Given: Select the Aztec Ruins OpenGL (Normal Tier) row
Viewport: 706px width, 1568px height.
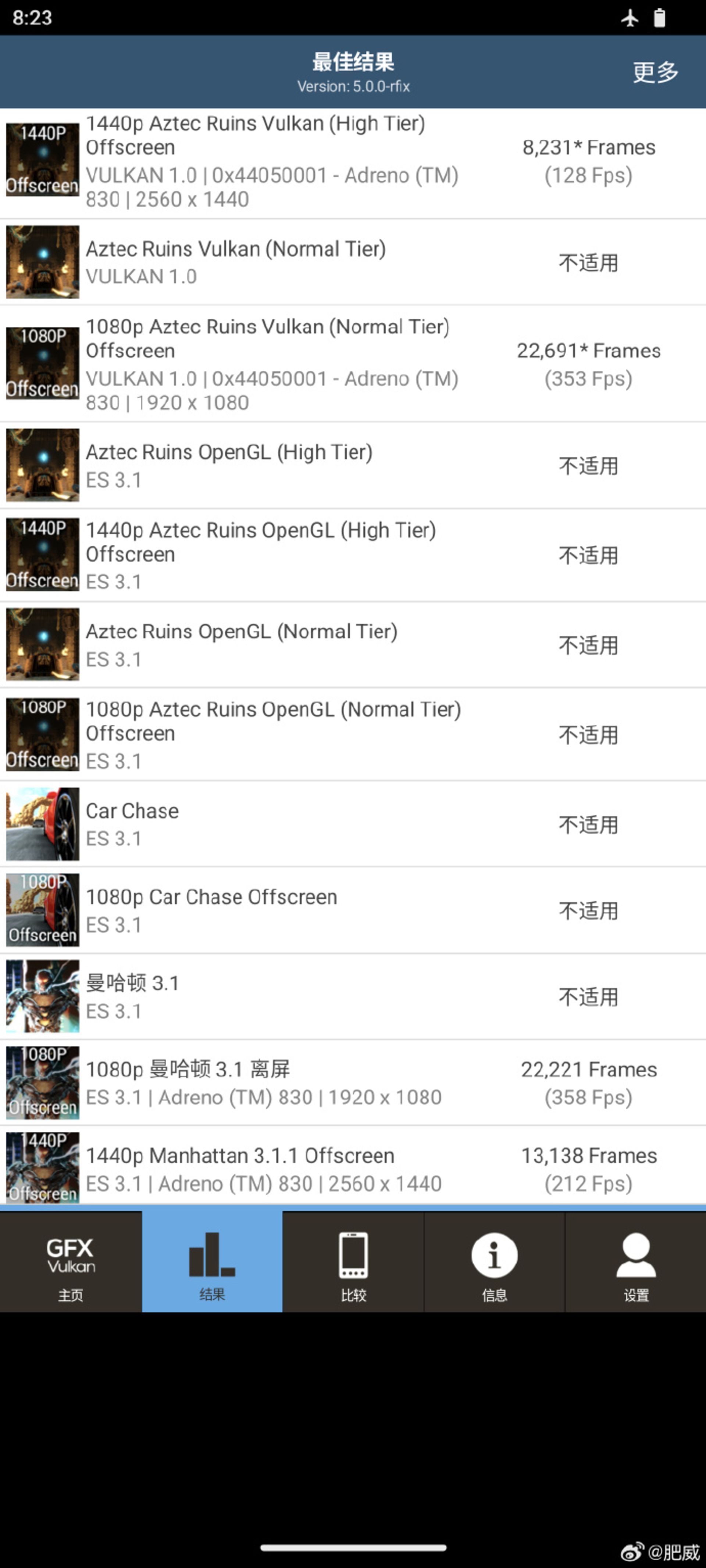Looking at the screenshot, I should pos(353,645).
